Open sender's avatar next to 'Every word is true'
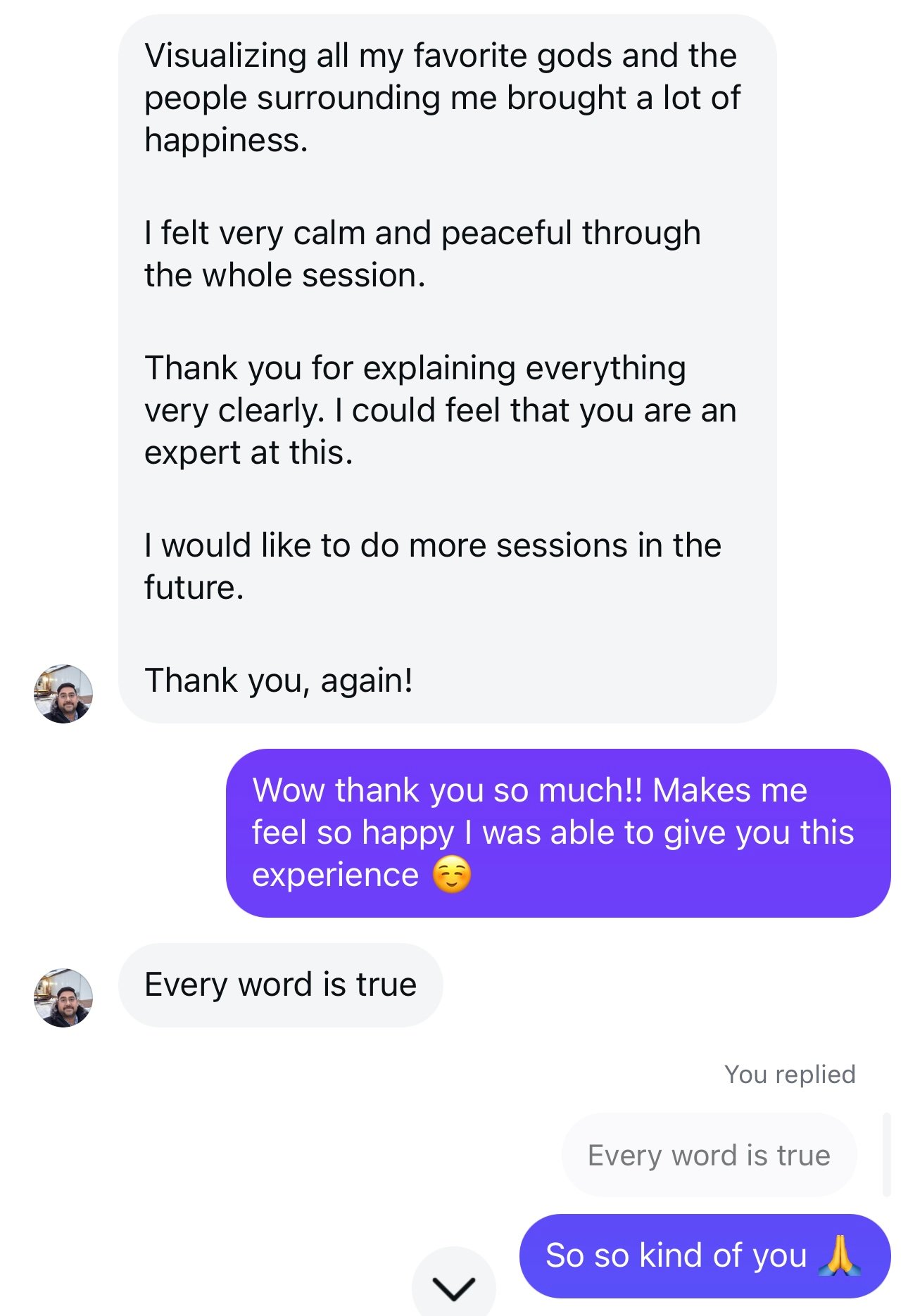Image resolution: width=908 pixels, height=1316 pixels. 63,997
